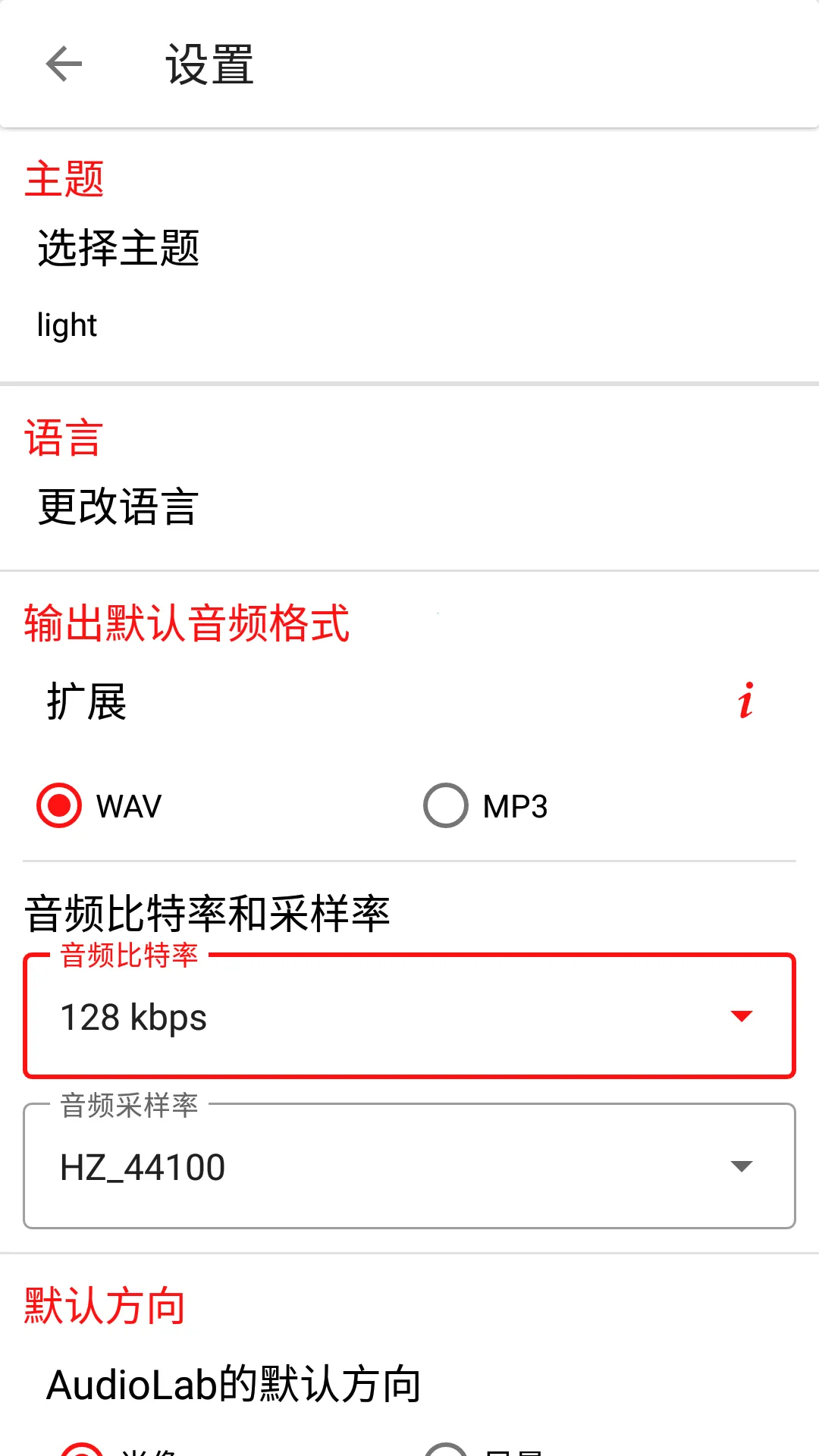Viewport: 819px width, 1456px height.
Task: Select the WAV output format
Action: 58,806
